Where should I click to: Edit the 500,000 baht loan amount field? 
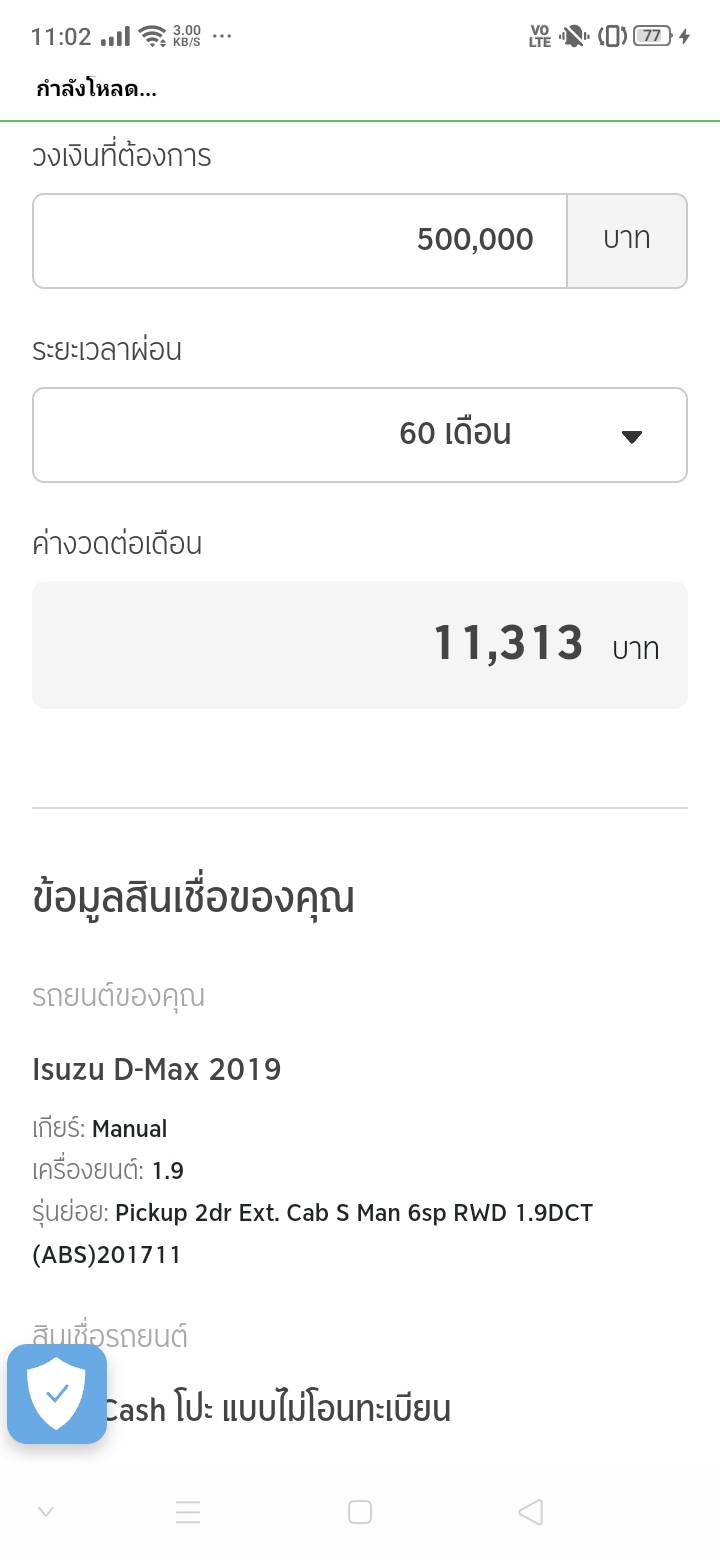tap(300, 240)
